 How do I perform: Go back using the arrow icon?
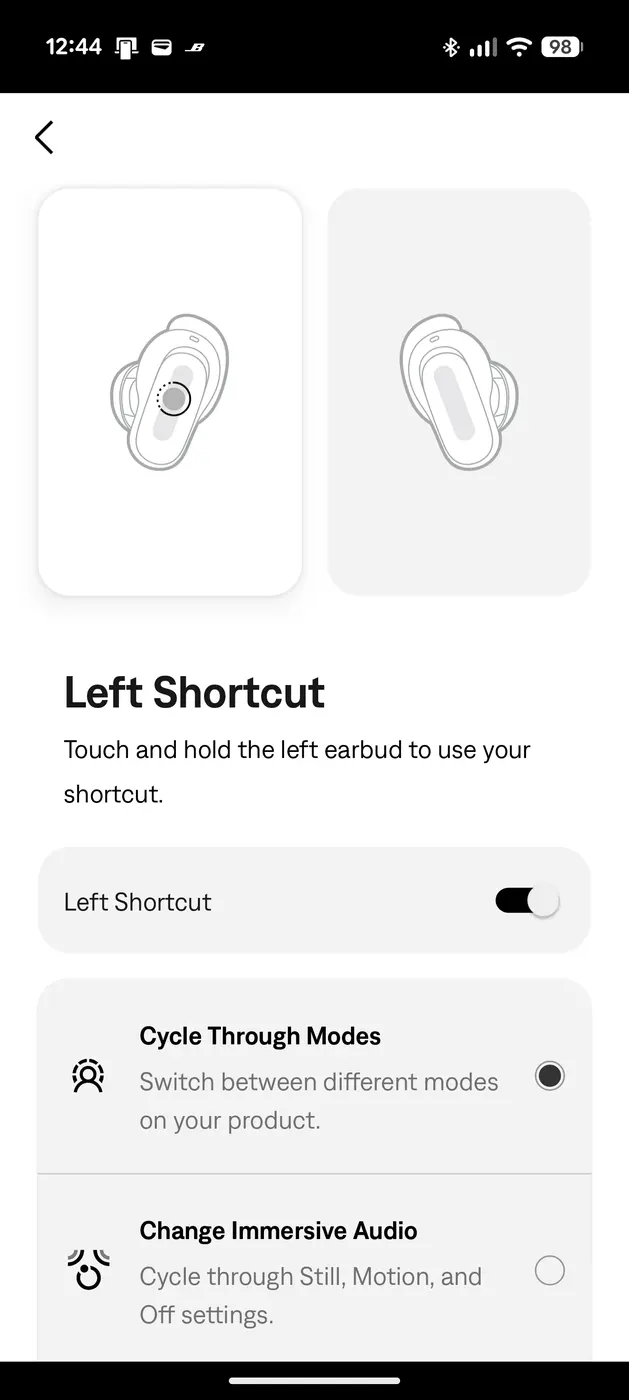[44, 137]
